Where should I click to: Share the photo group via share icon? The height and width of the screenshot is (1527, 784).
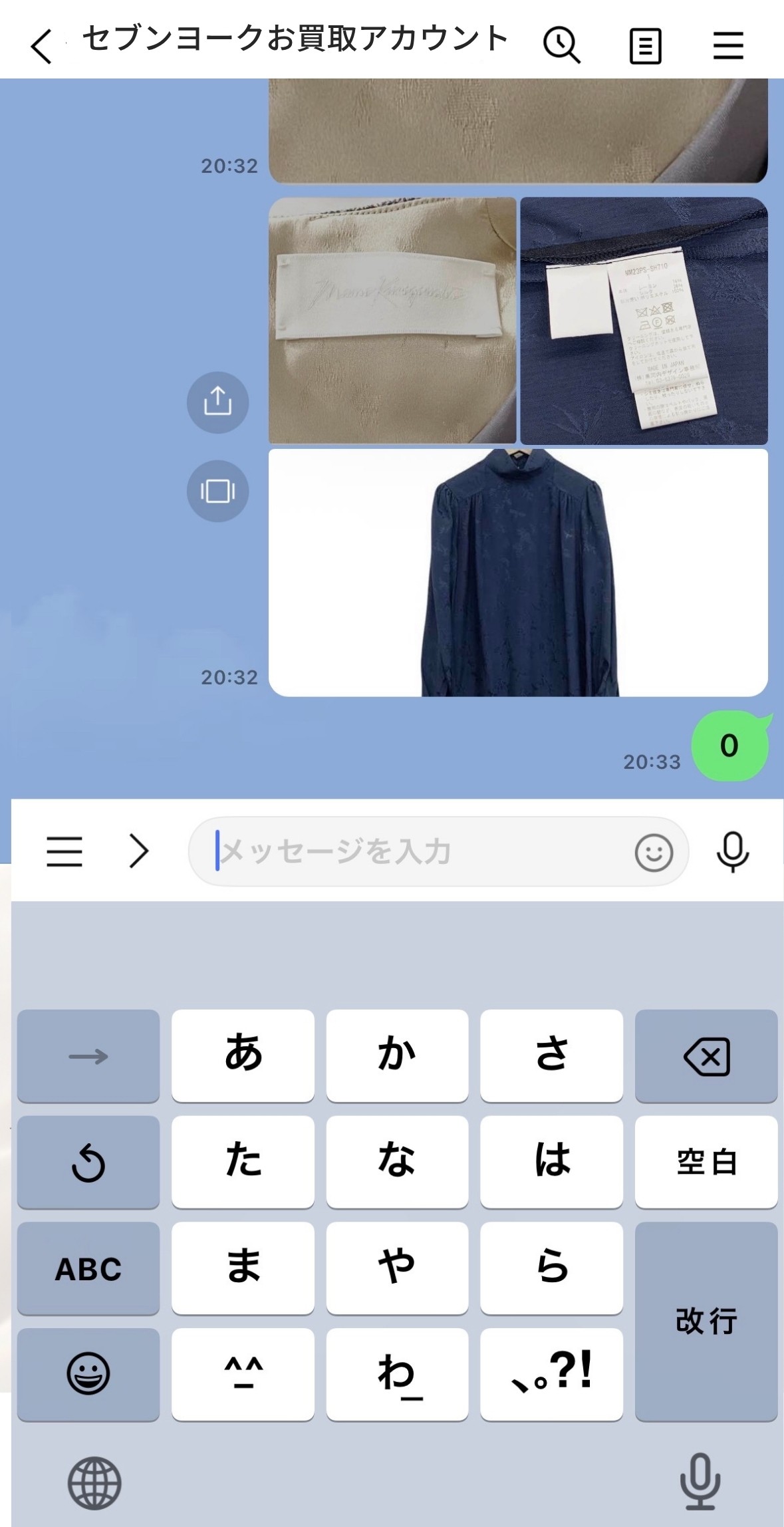point(217,402)
